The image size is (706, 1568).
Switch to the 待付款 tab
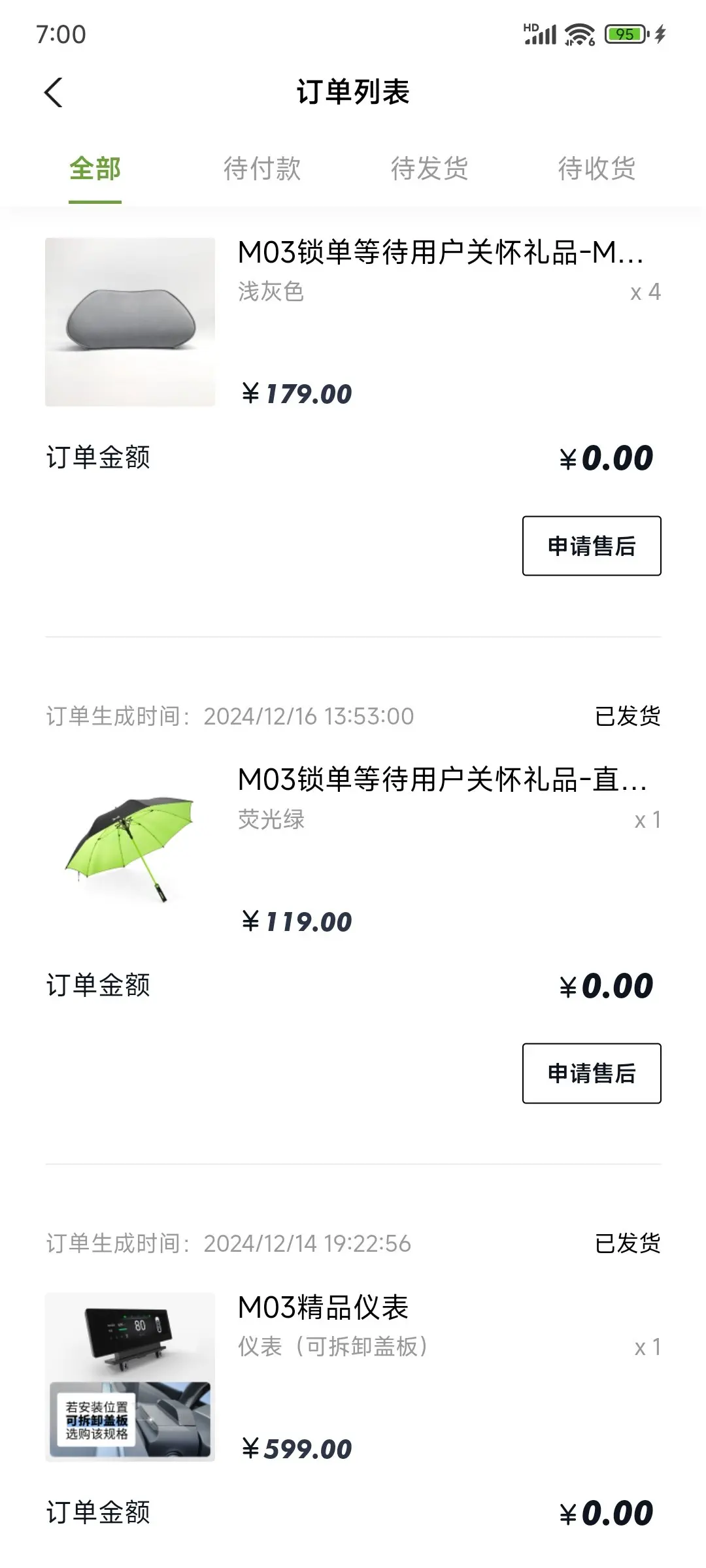pos(262,169)
